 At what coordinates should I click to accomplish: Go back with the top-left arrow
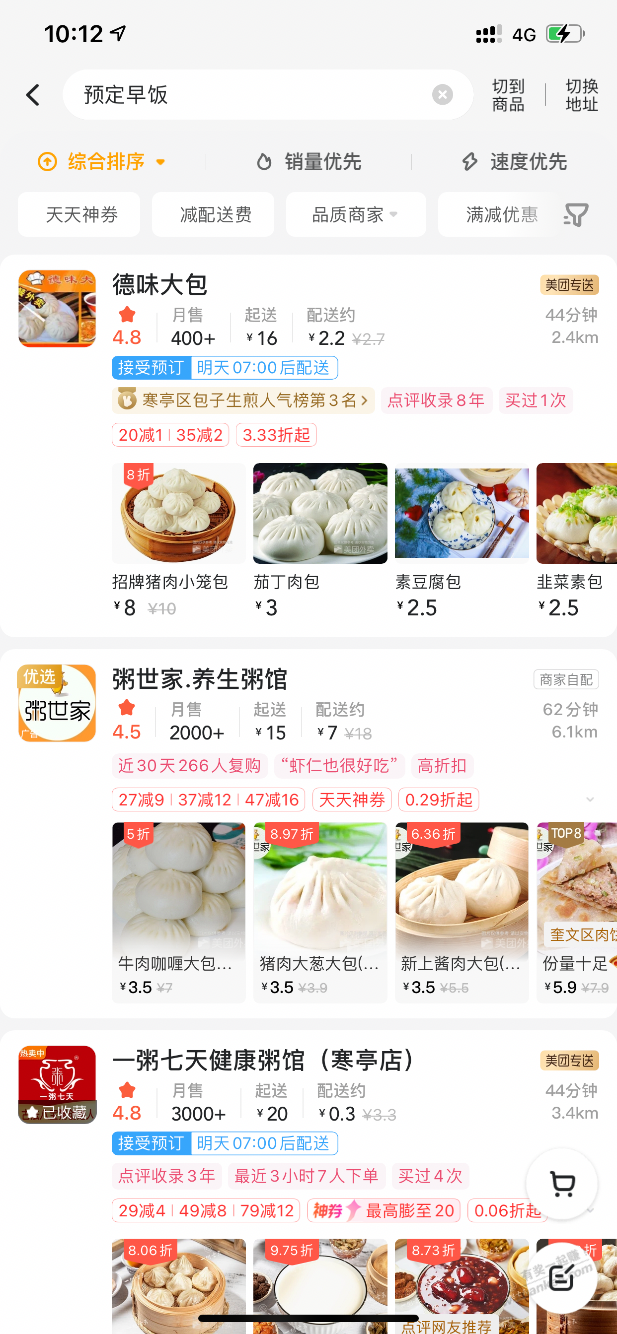33,95
